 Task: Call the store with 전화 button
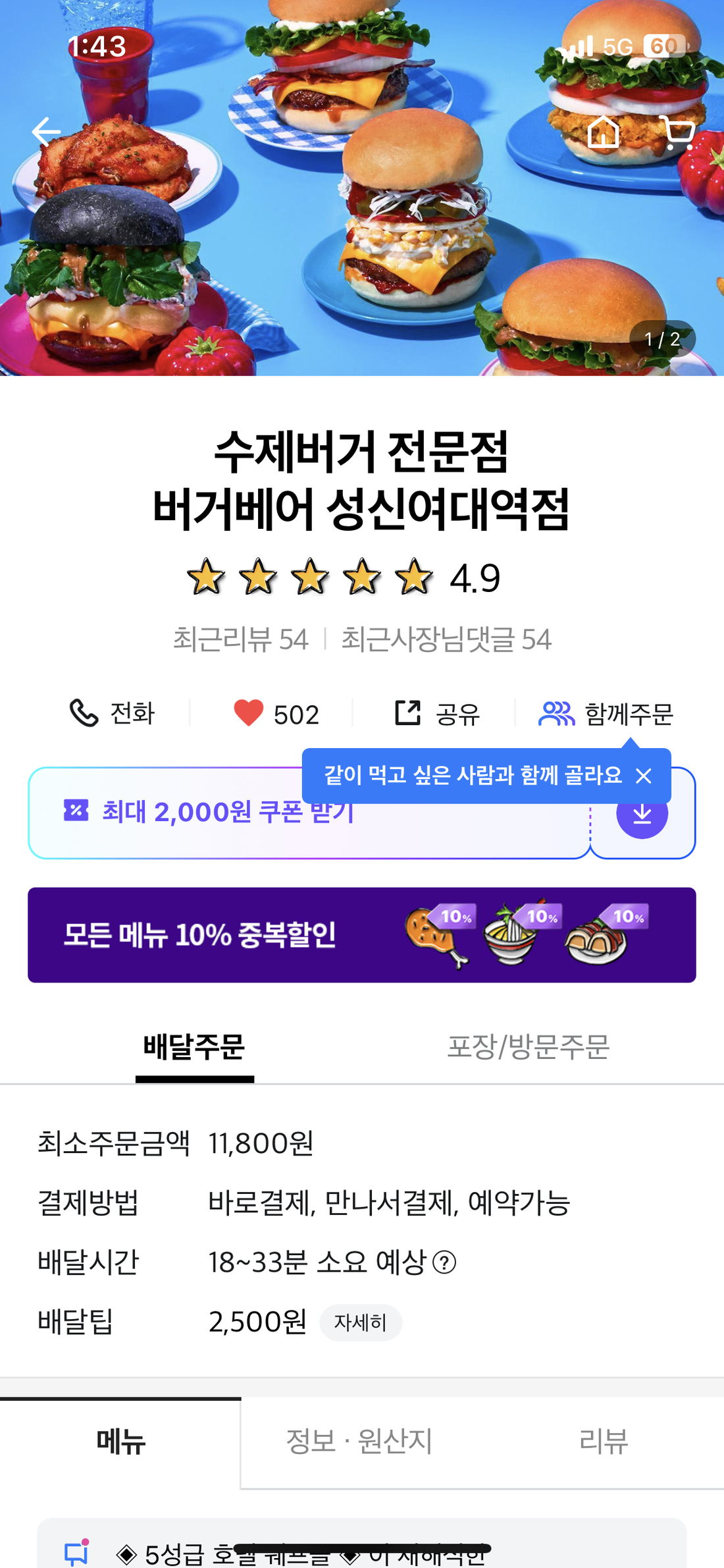pos(112,713)
